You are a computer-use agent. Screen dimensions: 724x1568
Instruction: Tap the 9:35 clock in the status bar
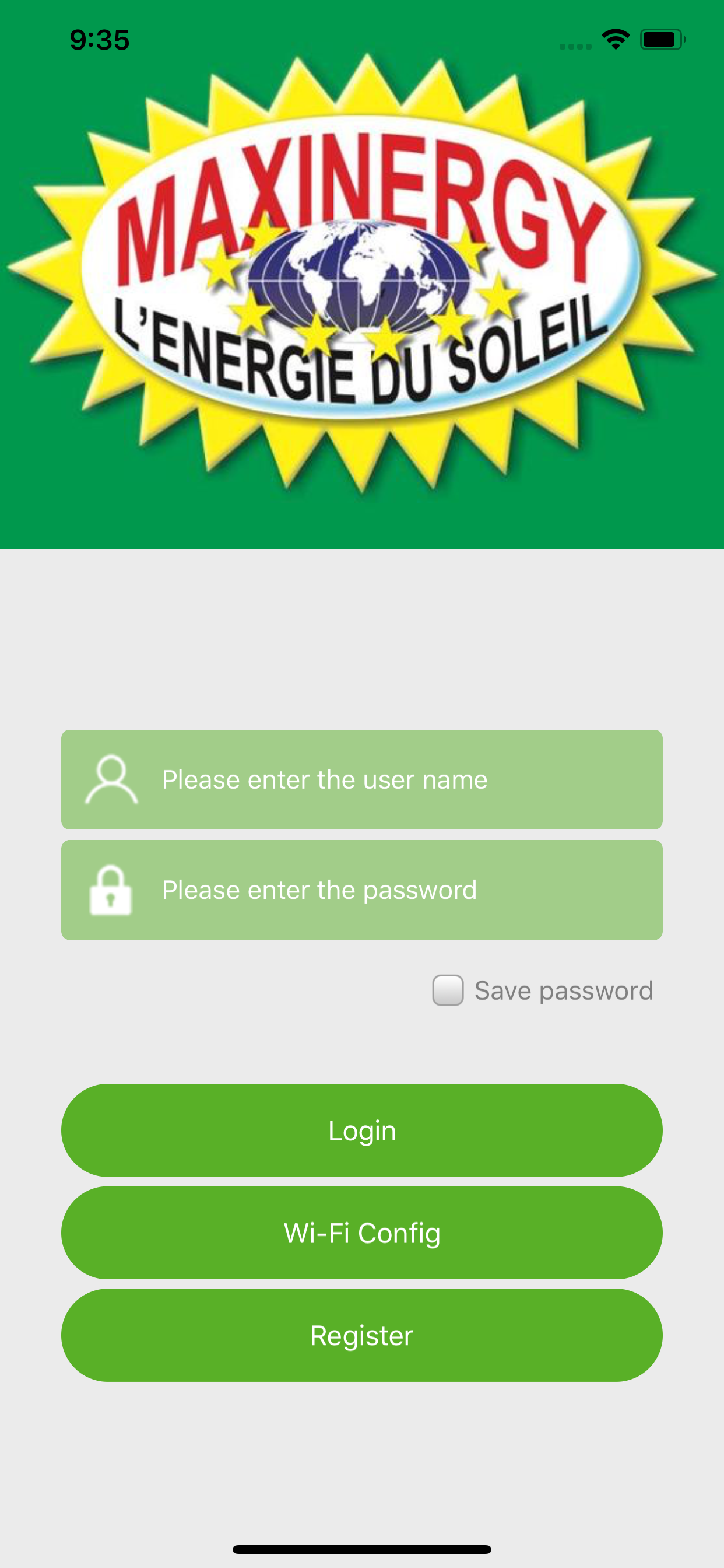(99, 39)
